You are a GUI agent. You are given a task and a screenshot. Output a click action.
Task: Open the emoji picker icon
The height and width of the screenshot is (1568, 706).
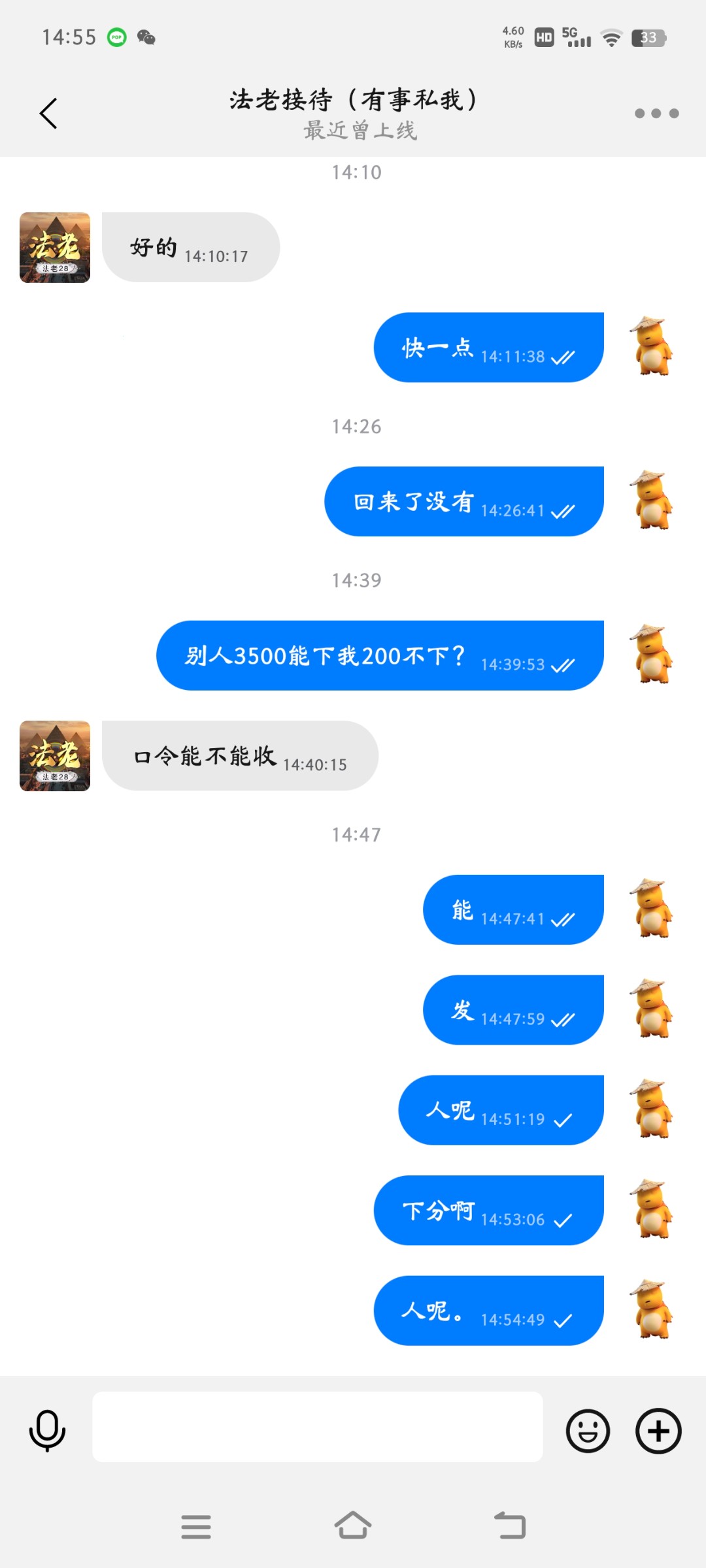(x=588, y=1429)
